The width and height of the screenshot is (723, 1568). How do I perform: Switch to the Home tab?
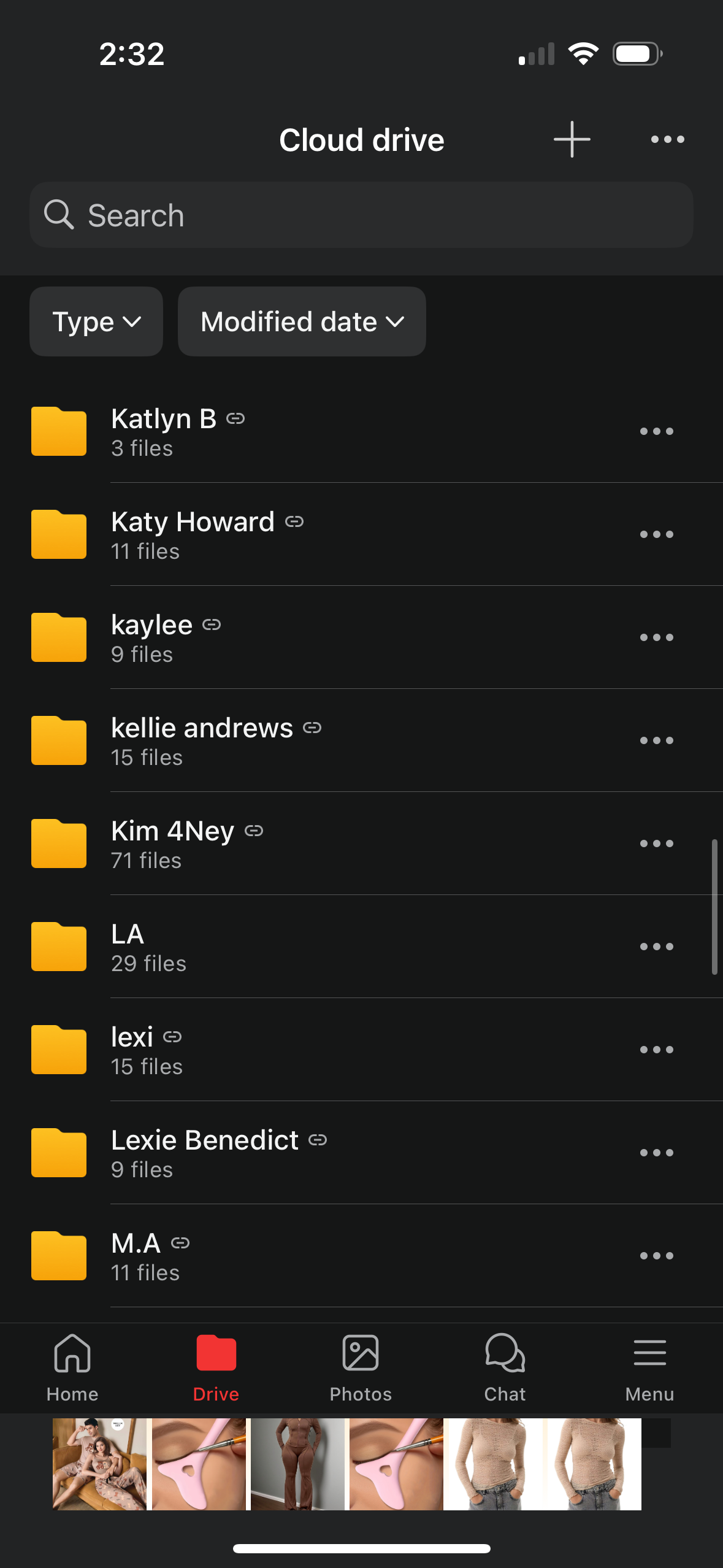click(x=72, y=1368)
